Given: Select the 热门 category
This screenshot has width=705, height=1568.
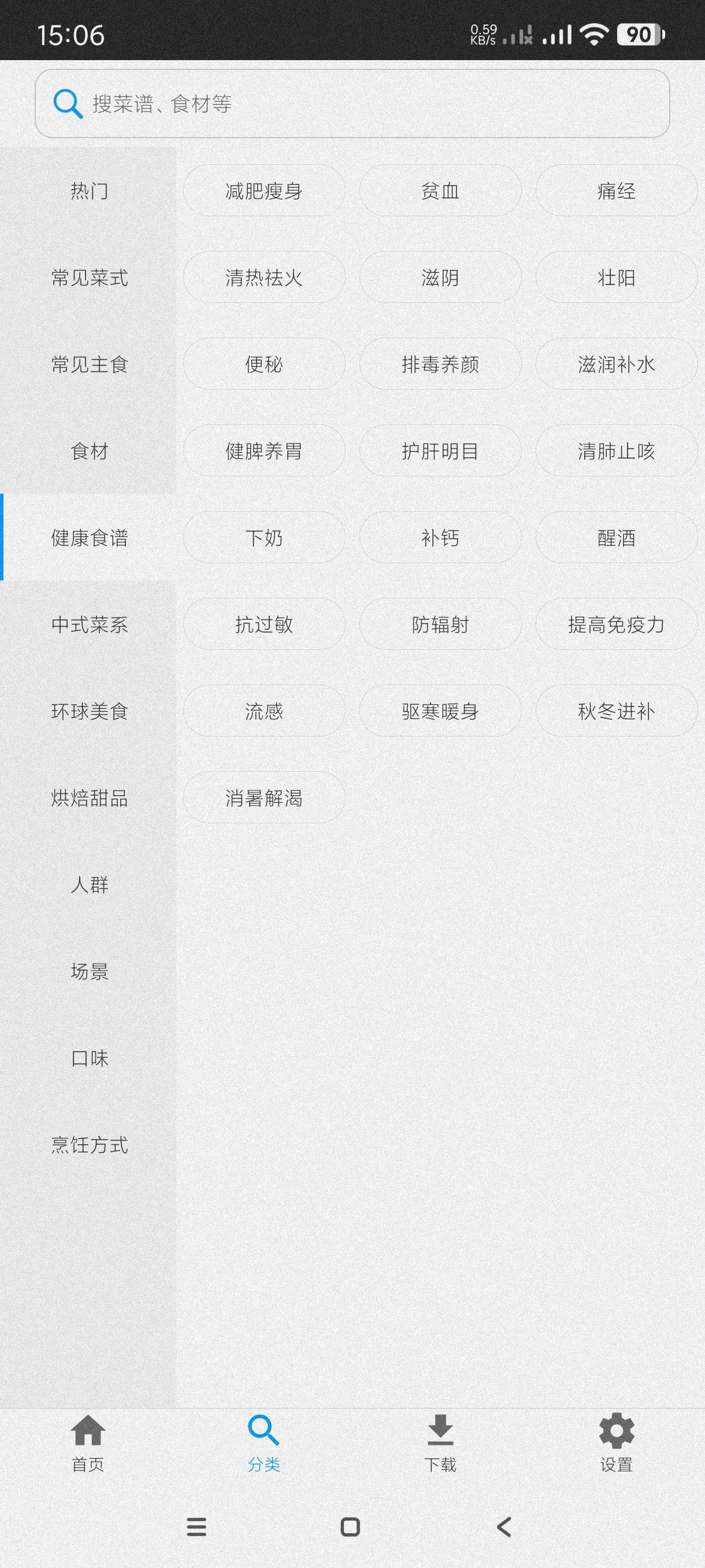Looking at the screenshot, I should coord(89,191).
